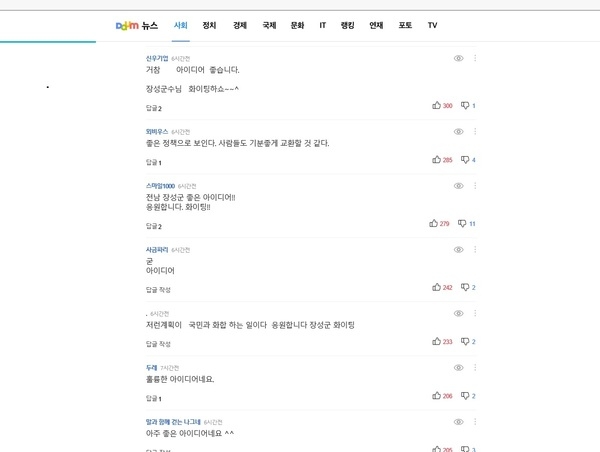Switch to the 포토 tab
This screenshot has height=452, width=600.
pyautogui.click(x=405, y=25)
